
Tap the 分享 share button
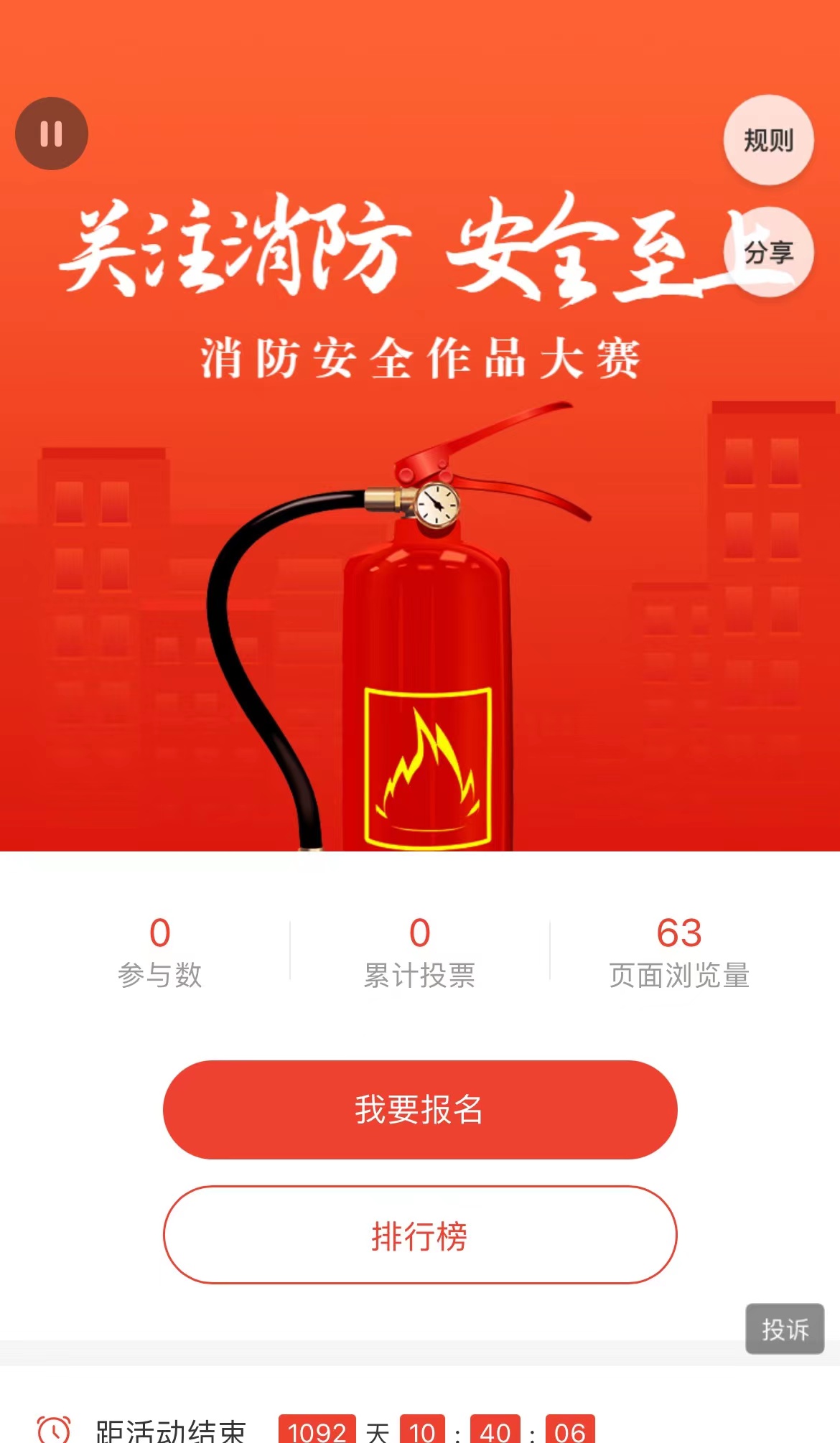click(x=768, y=252)
